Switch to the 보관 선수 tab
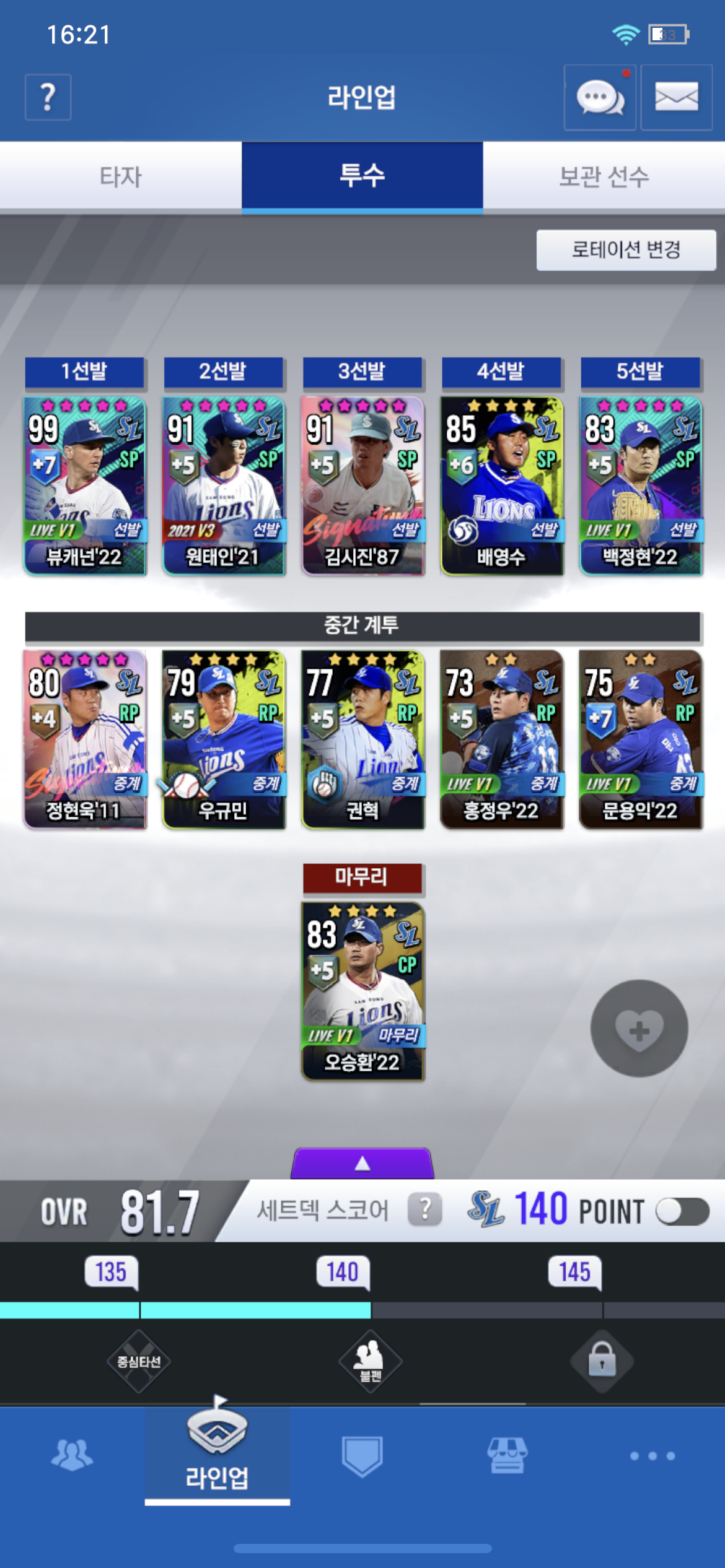Image resolution: width=725 pixels, height=1568 pixels. (x=604, y=176)
